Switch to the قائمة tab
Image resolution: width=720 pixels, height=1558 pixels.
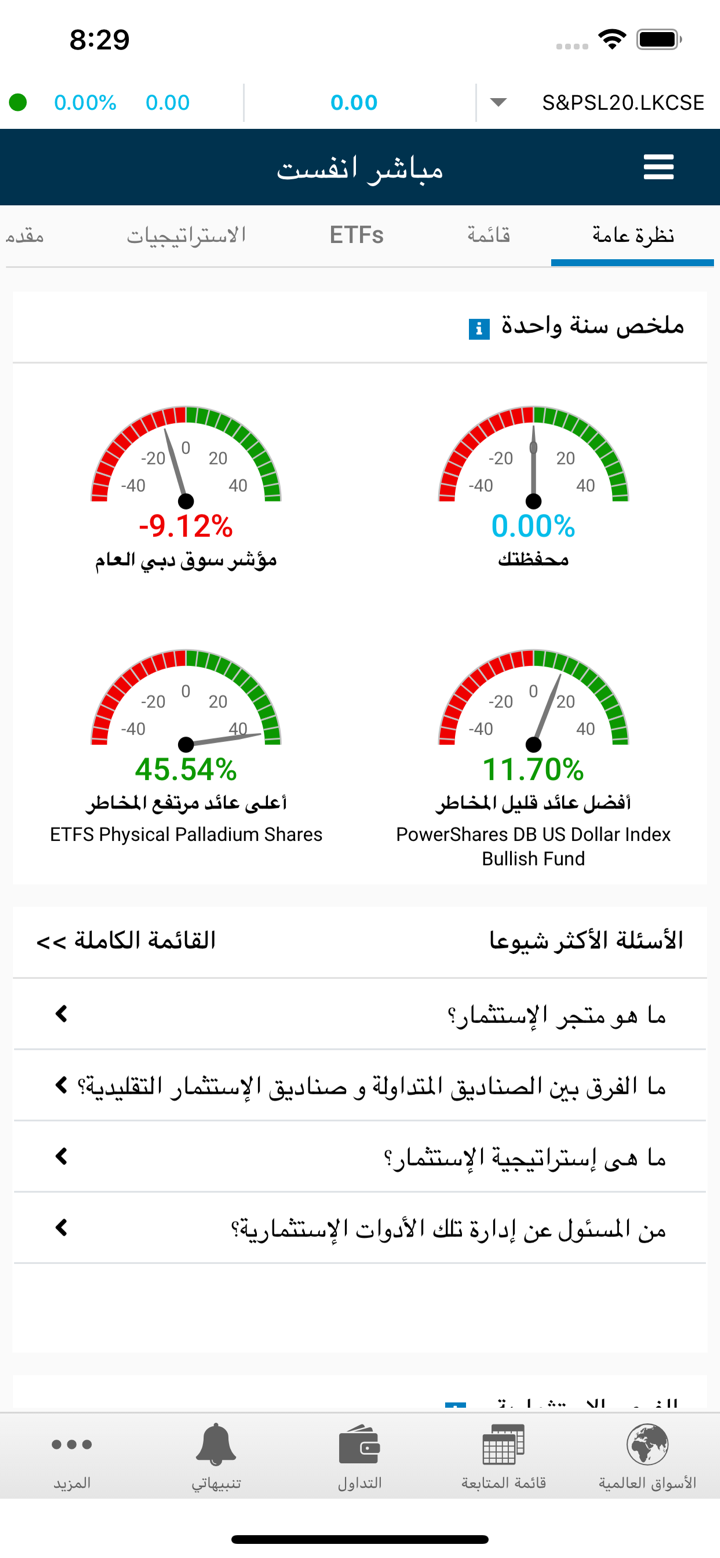[x=489, y=236]
